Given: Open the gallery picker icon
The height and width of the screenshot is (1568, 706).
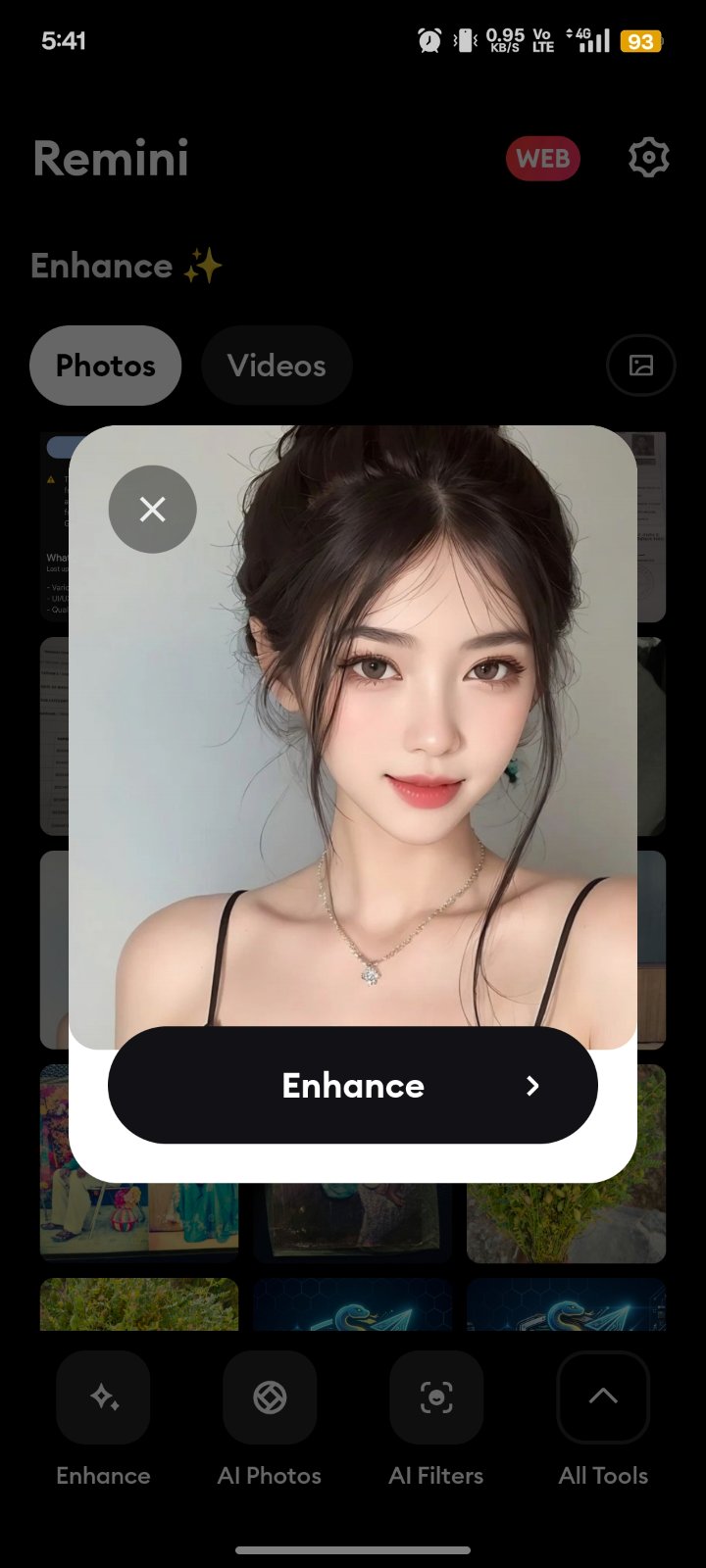Looking at the screenshot, I should pyautogui.click(x=641, y=366).
